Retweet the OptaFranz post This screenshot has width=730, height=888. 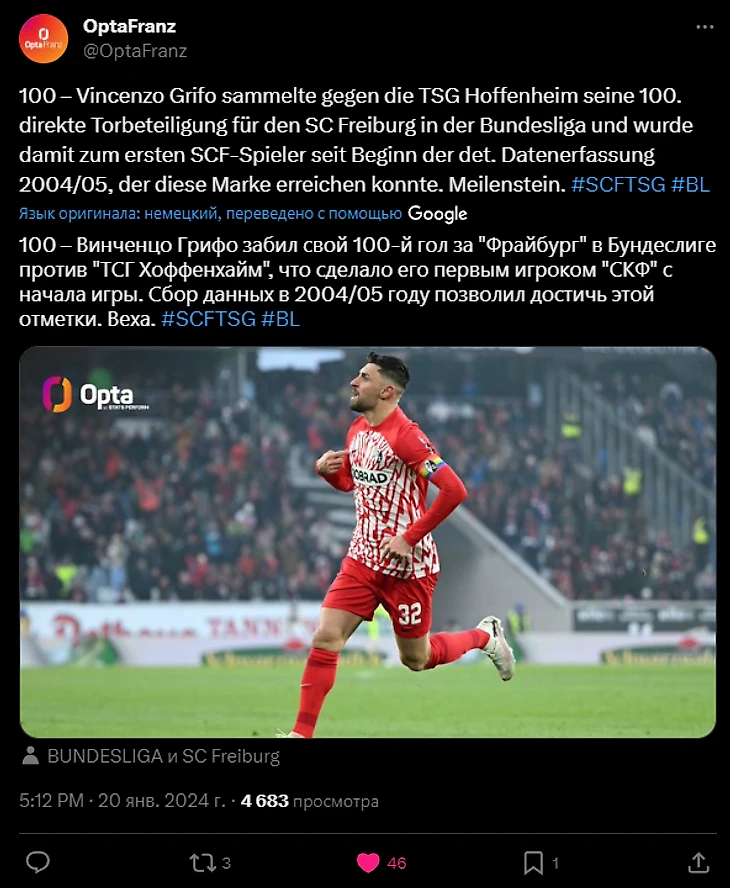(202, 862)
